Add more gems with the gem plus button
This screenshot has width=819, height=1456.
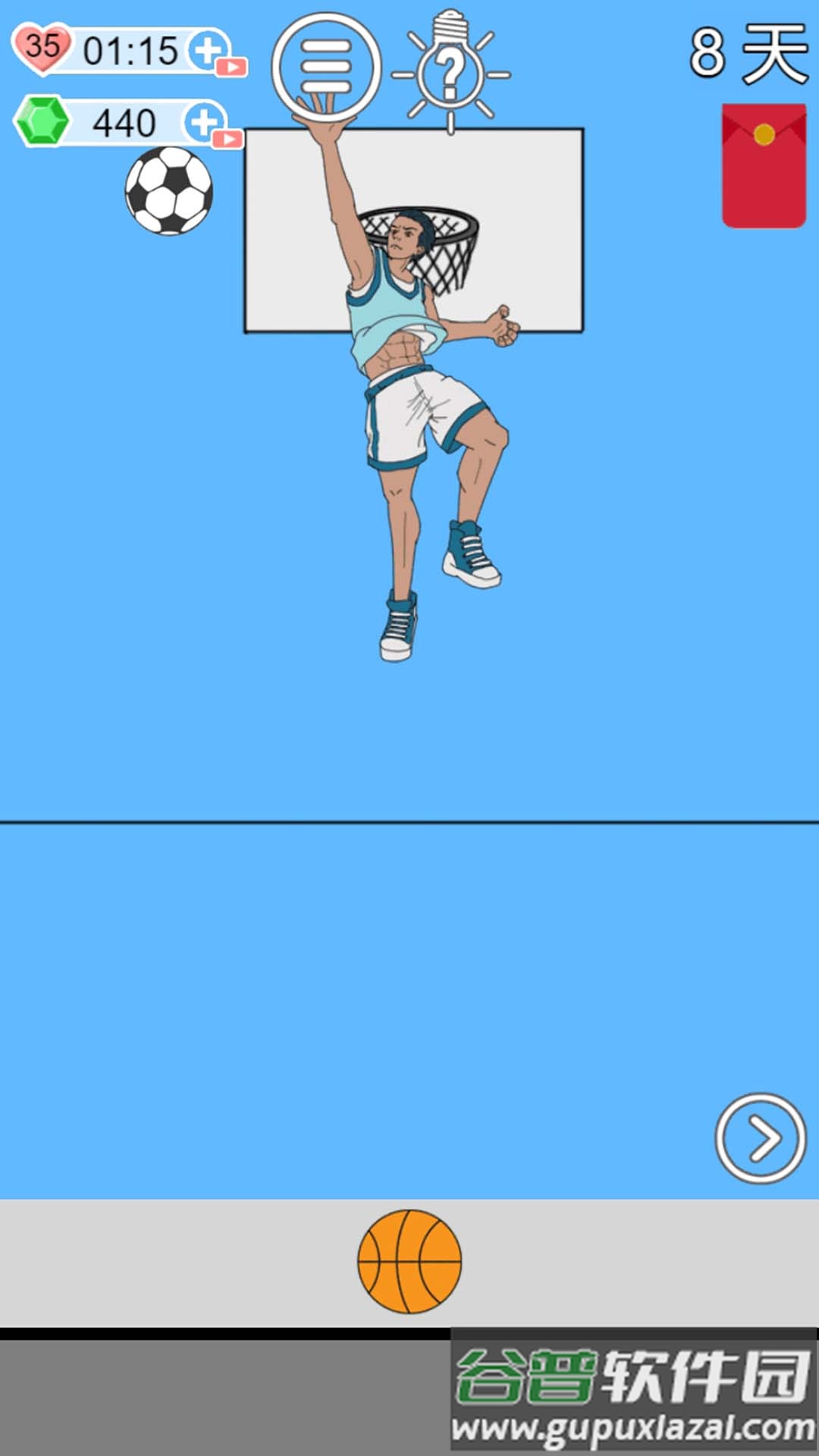[203, 122]
